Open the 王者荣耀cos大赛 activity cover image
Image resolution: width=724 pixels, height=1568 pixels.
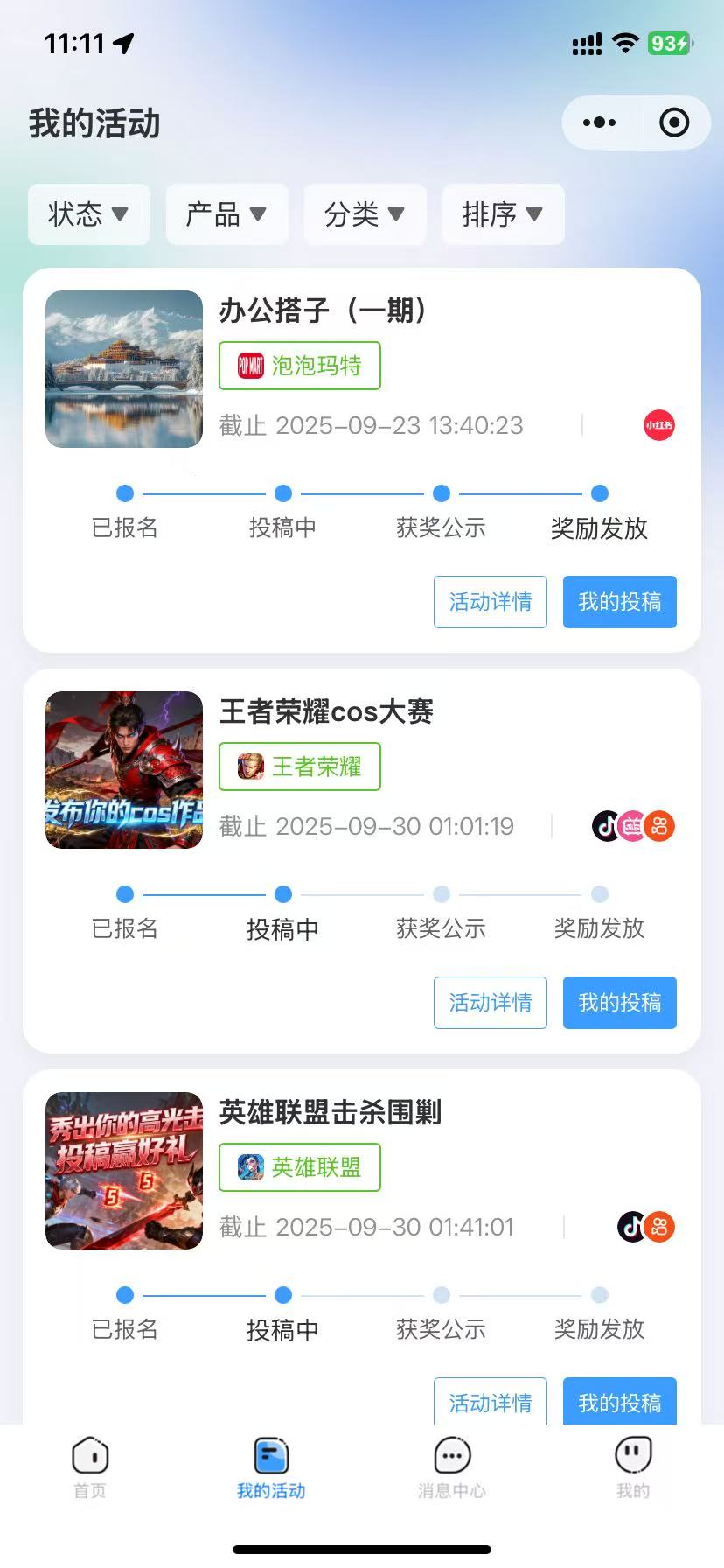point(124,770)
